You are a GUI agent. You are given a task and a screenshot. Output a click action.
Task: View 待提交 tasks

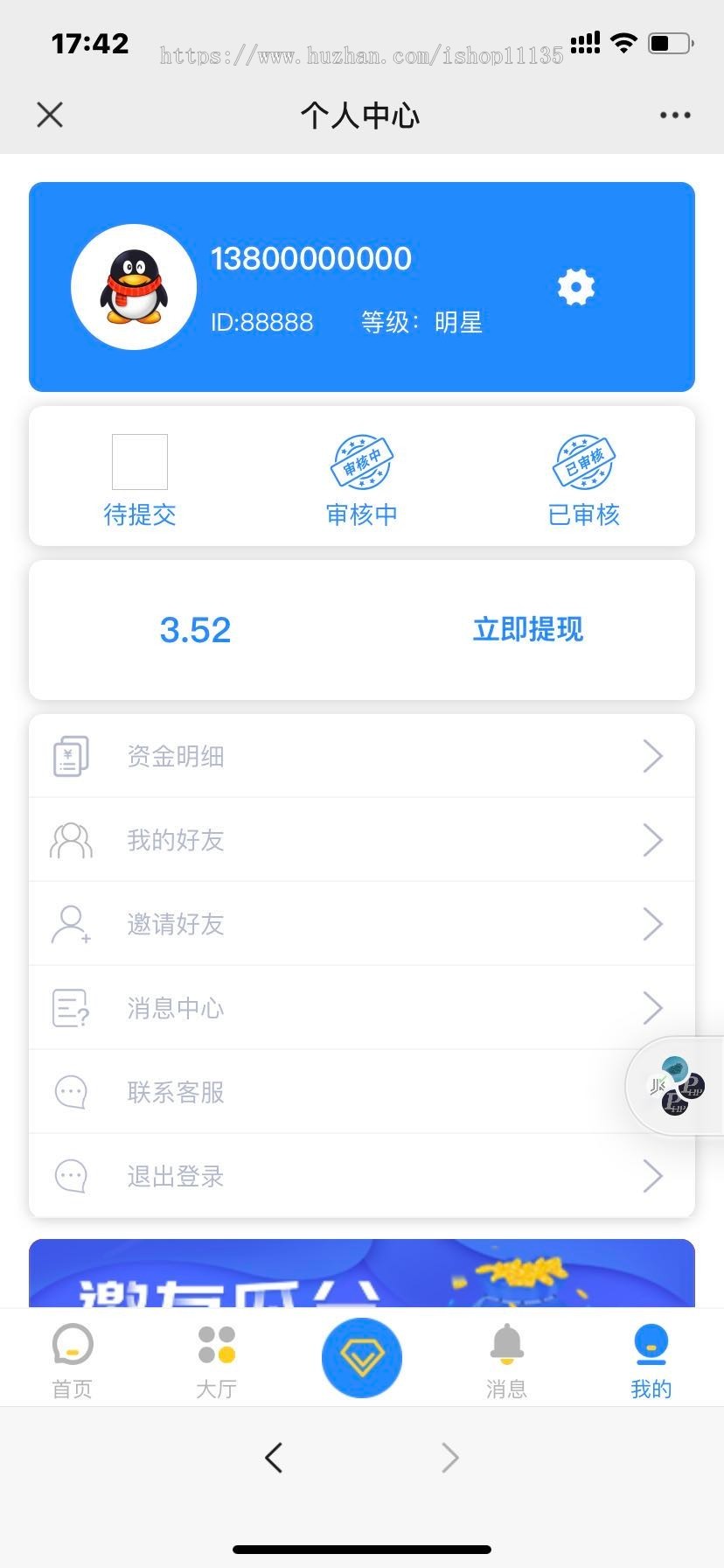(x=140, y=479)
